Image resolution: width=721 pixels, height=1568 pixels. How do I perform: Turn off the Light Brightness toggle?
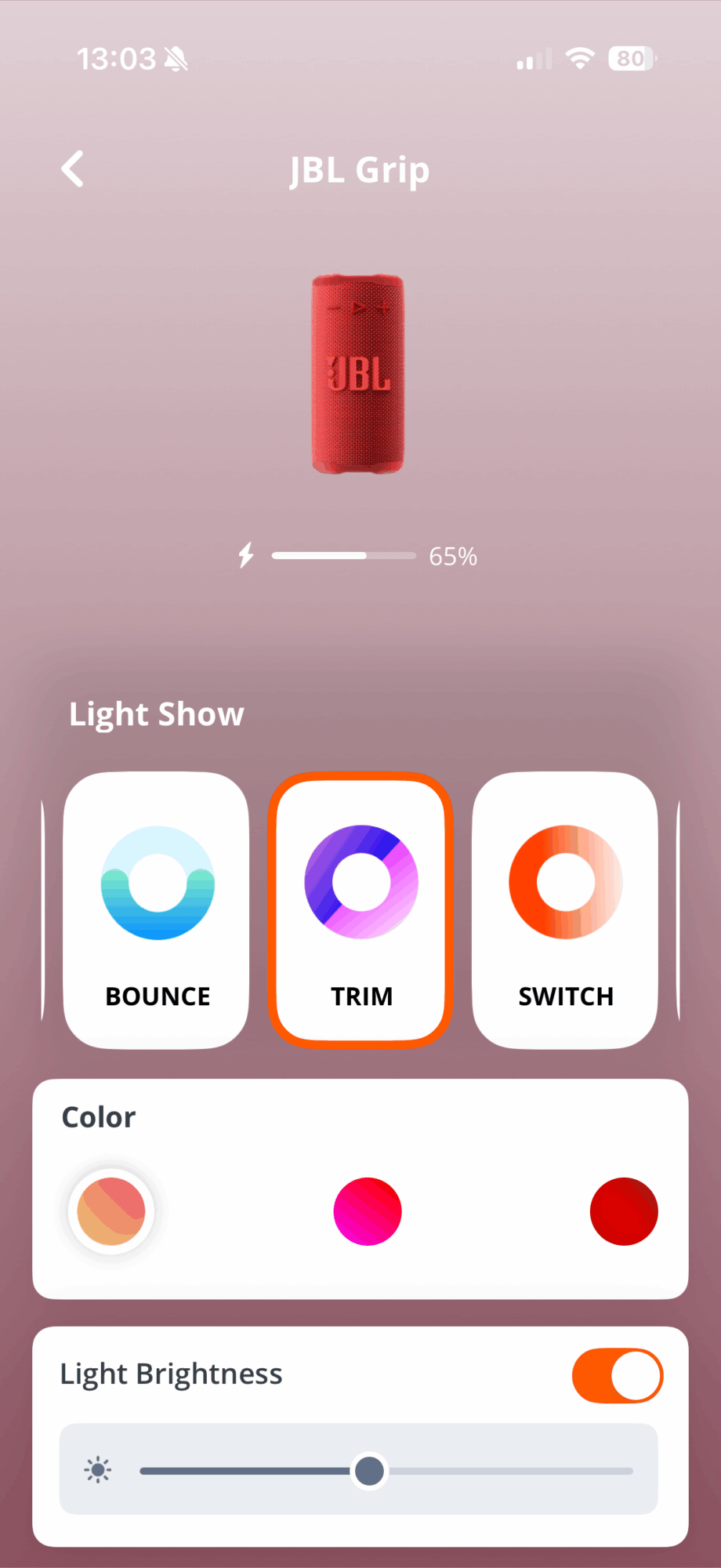click(x=617, y=1375)
